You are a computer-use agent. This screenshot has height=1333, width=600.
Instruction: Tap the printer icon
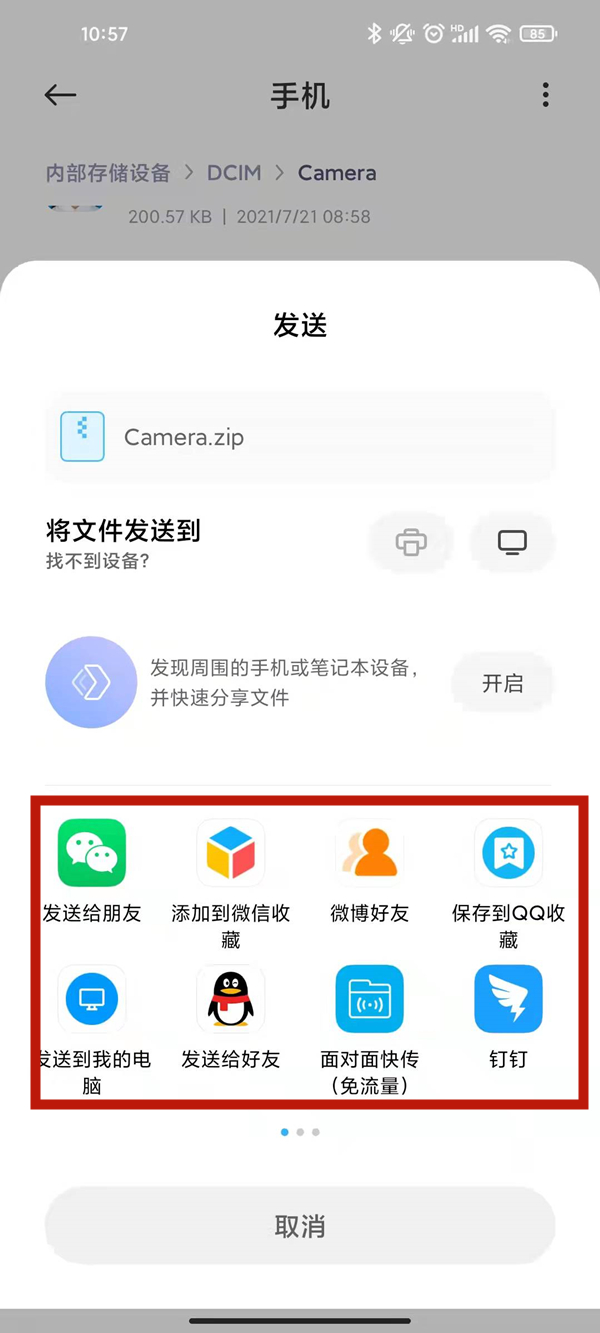tap(411, 542)
